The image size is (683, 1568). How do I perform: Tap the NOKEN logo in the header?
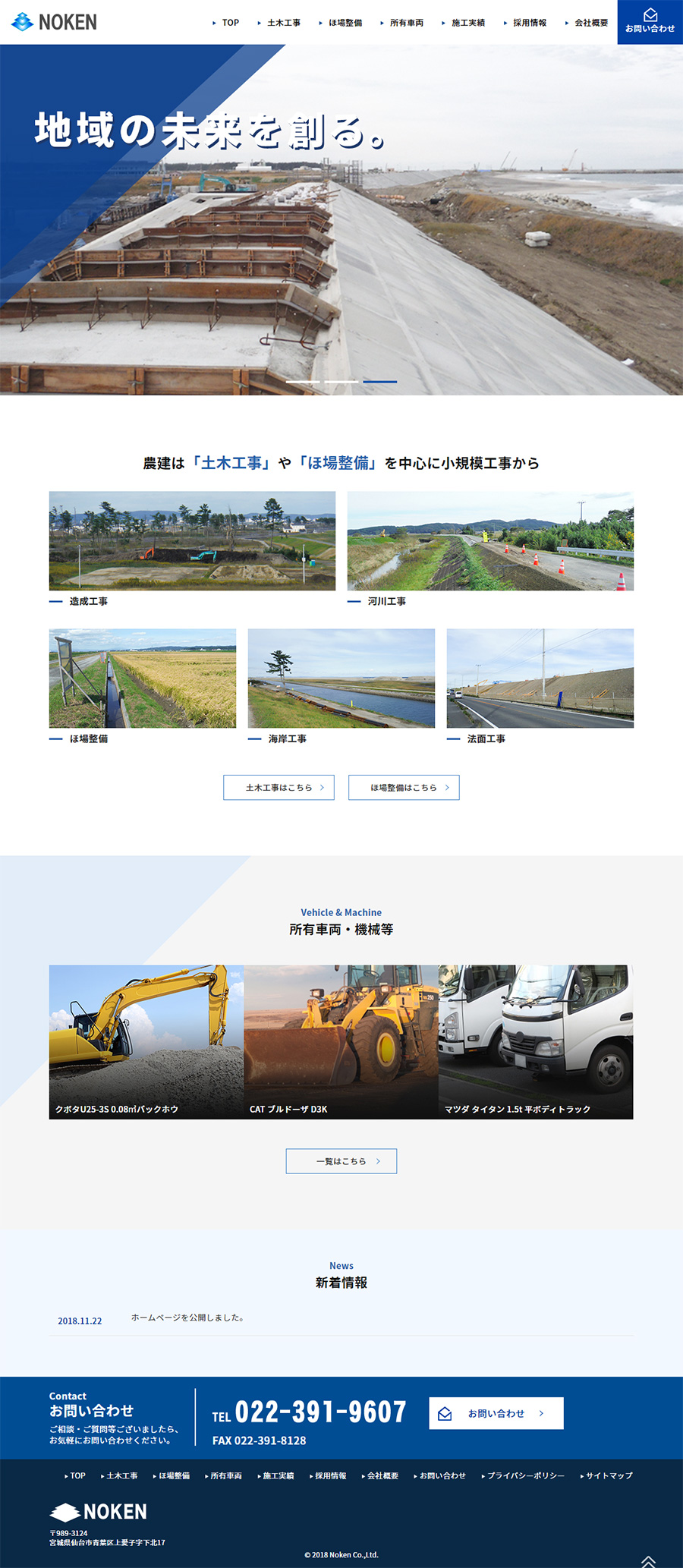[x=55, y=22]
